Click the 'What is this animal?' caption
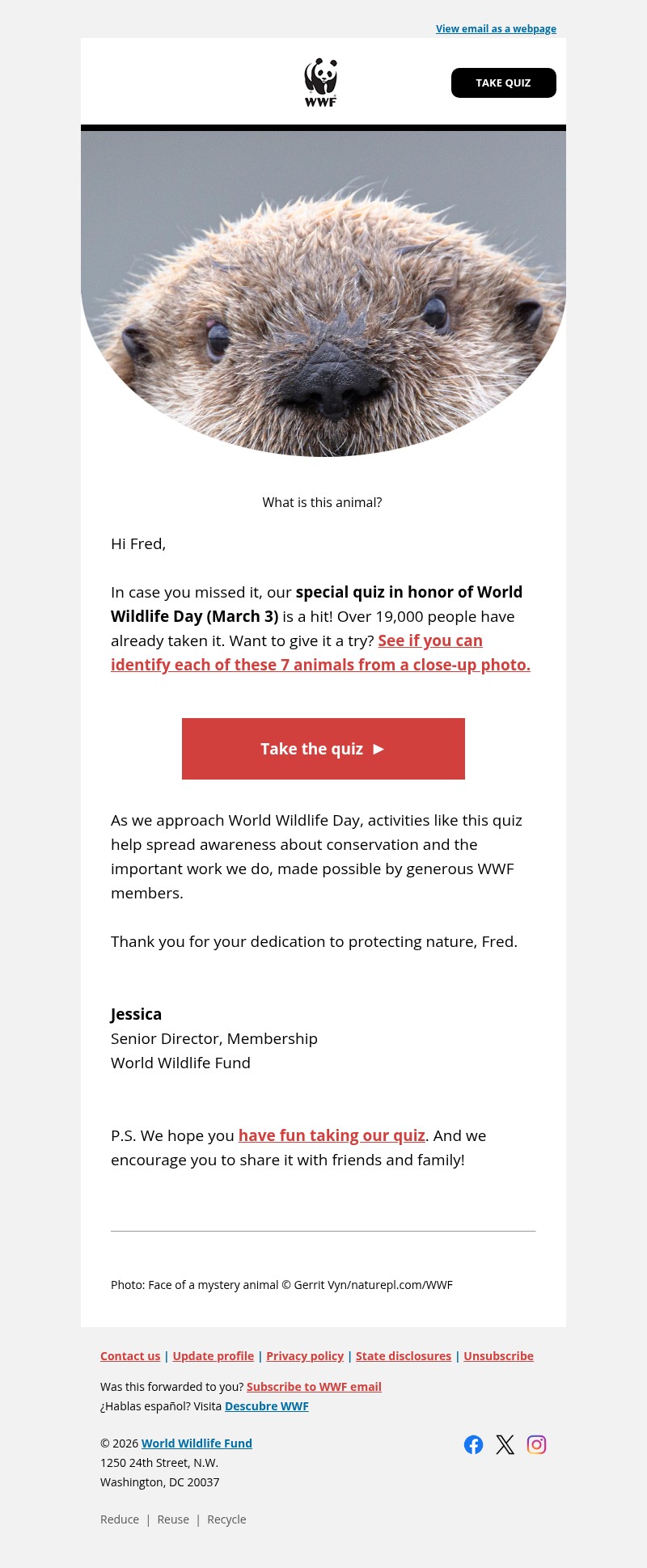Screen dimensions: 647x1568 click(322, 502)
